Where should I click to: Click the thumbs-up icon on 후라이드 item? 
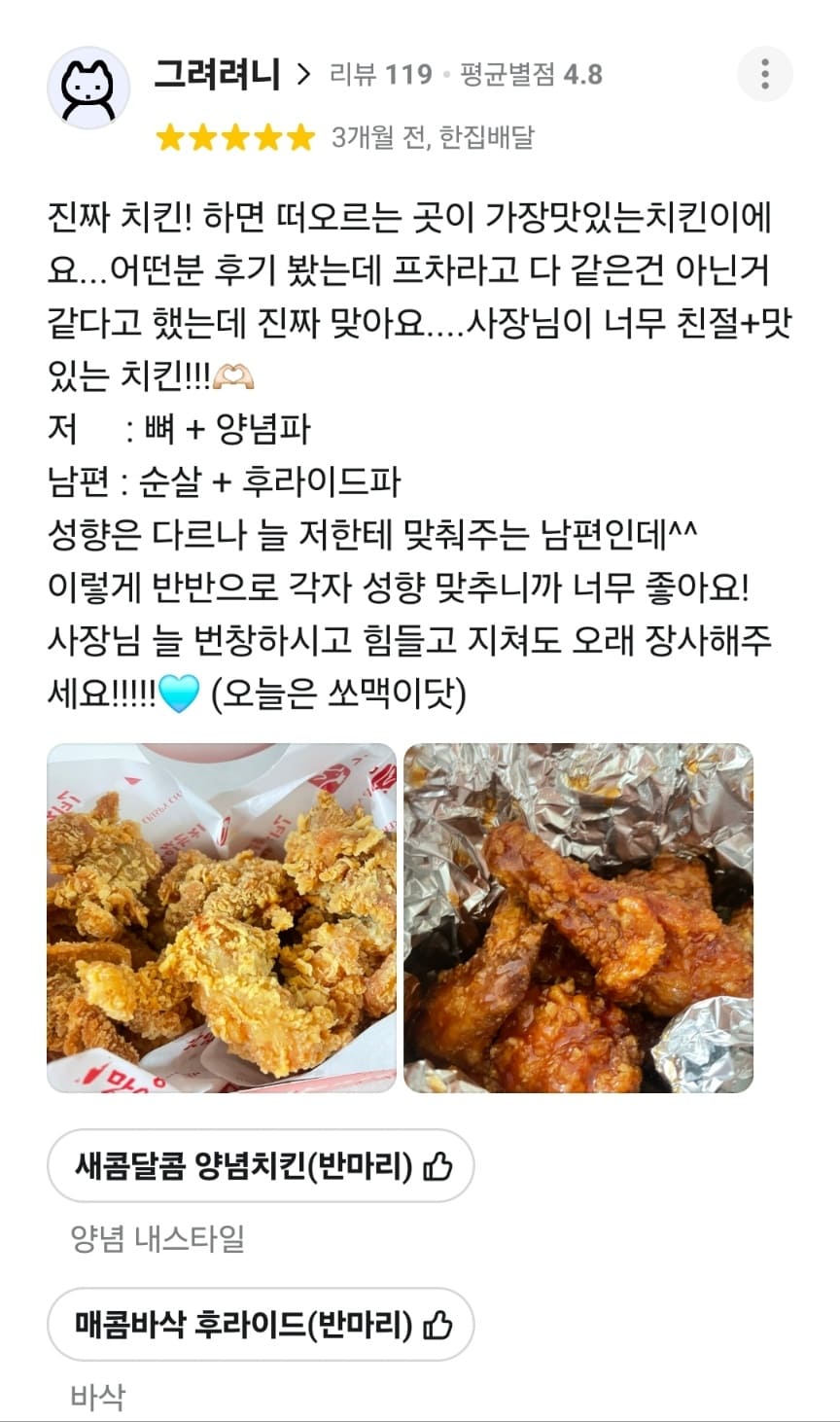(x=442, y=1324)
